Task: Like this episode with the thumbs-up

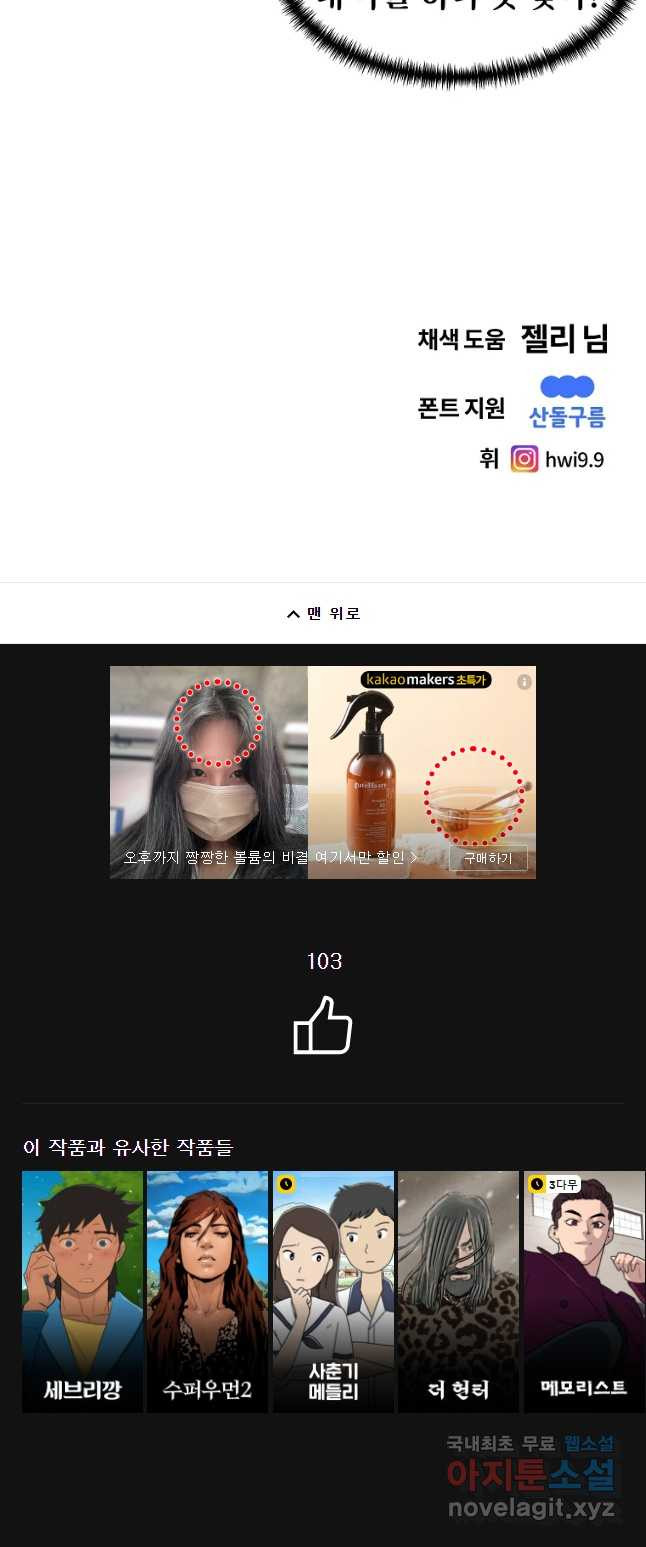Action: pos(323,1025)
